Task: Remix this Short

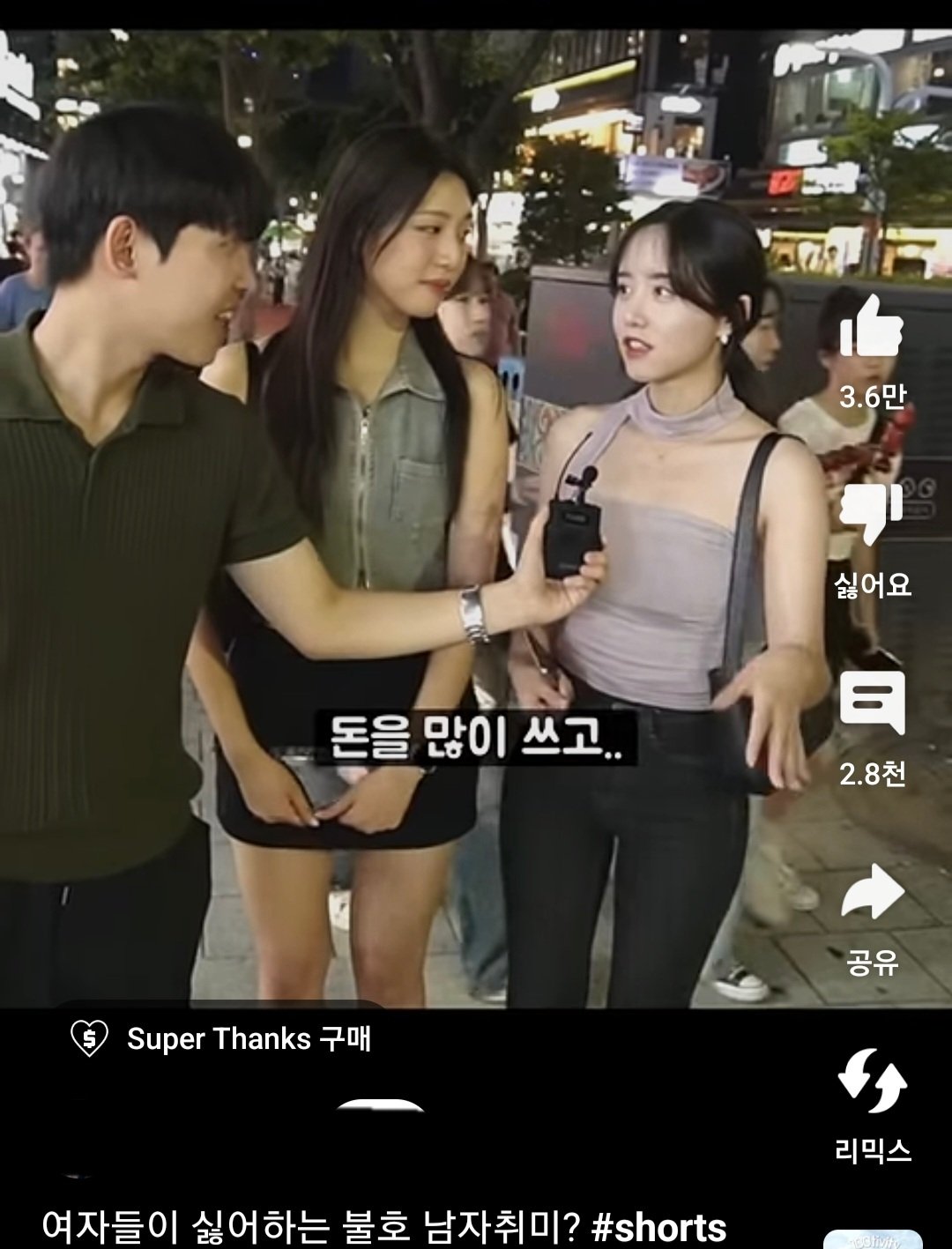Action: pyautogui.click(x=871, y=1082)
